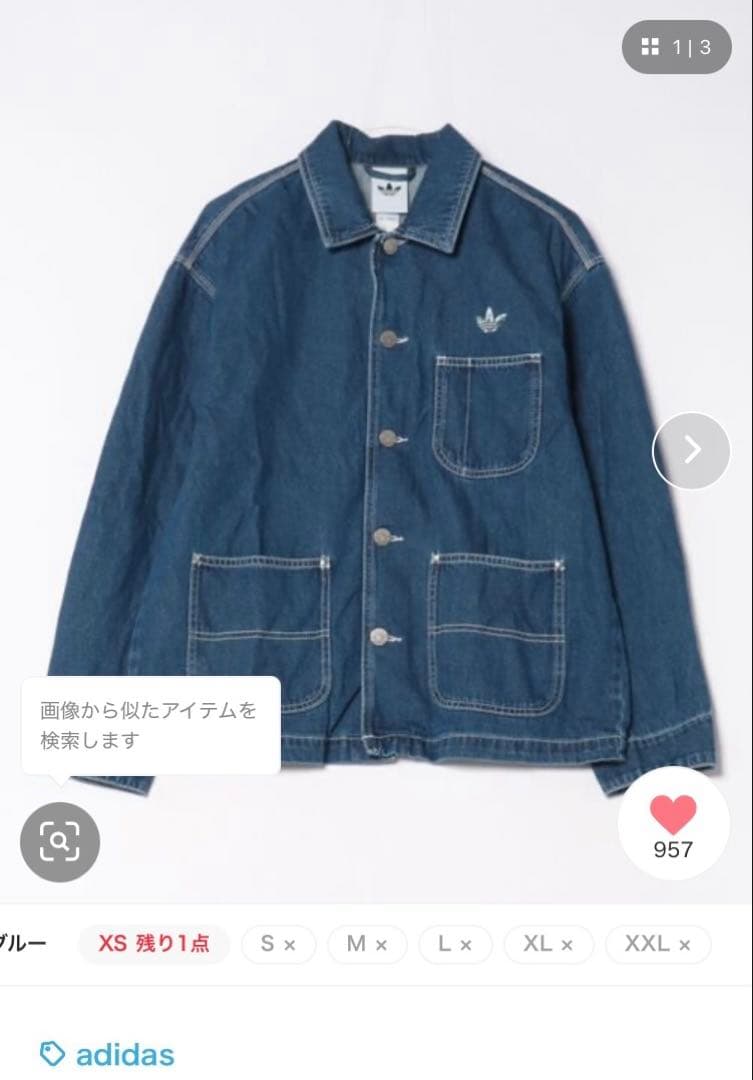Select the XL size chip
Viewport: 753px width, 1080px height.
click(x=548, y=943)
